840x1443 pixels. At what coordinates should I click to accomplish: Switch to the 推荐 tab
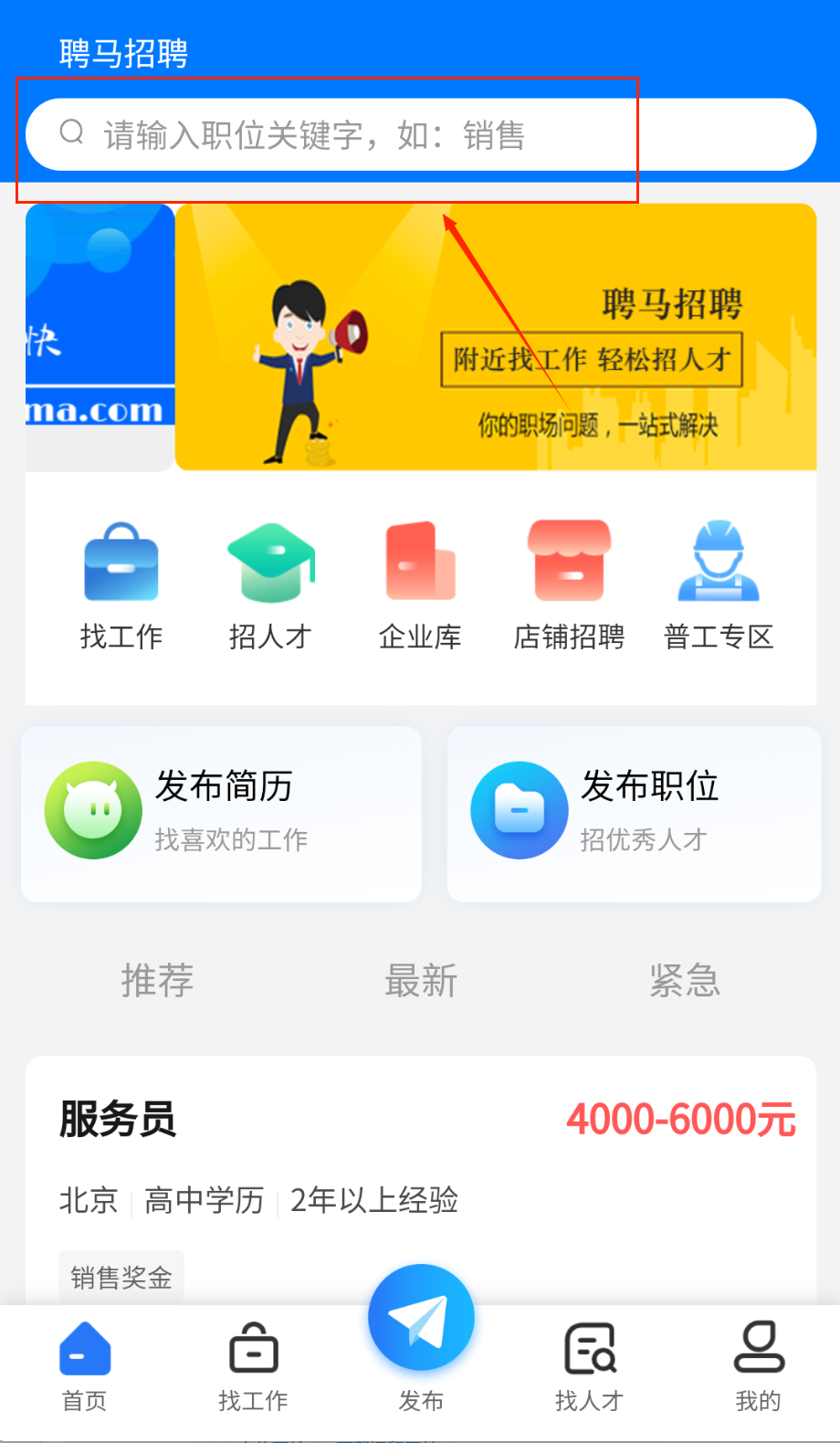click(157, 981)
